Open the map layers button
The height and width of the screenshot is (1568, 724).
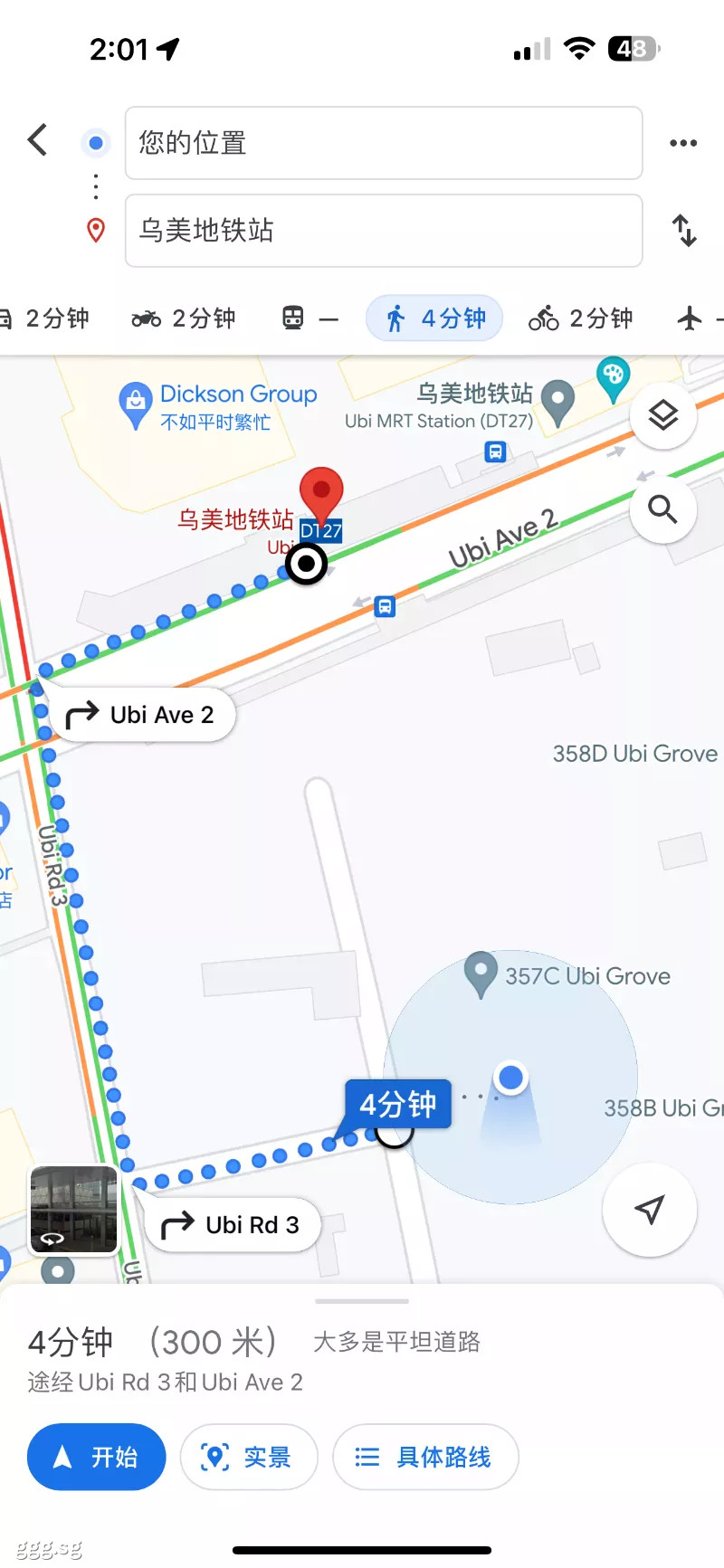click(x=662, y=415)
